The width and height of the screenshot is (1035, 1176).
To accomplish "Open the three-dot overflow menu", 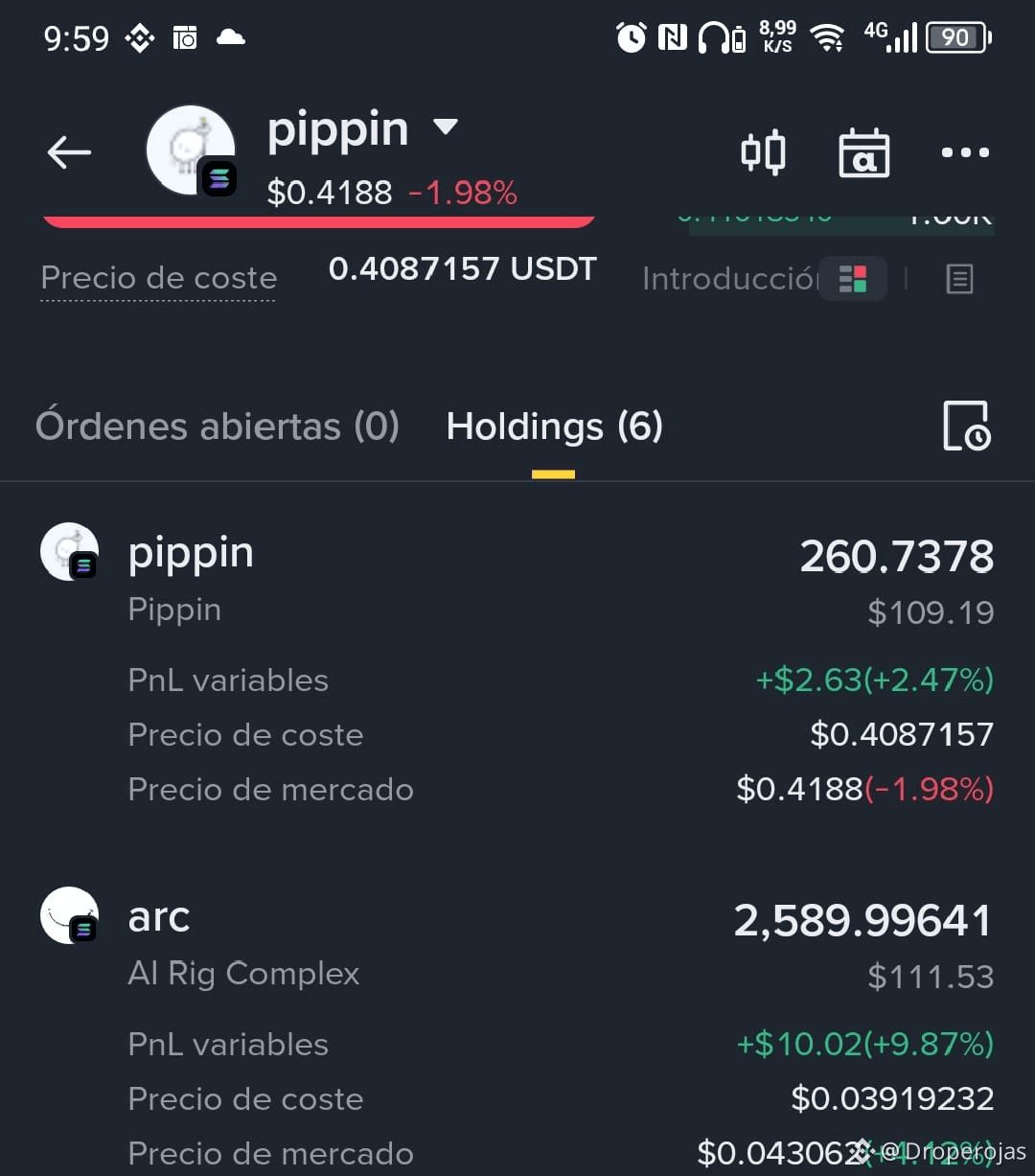I will [964, 152].
